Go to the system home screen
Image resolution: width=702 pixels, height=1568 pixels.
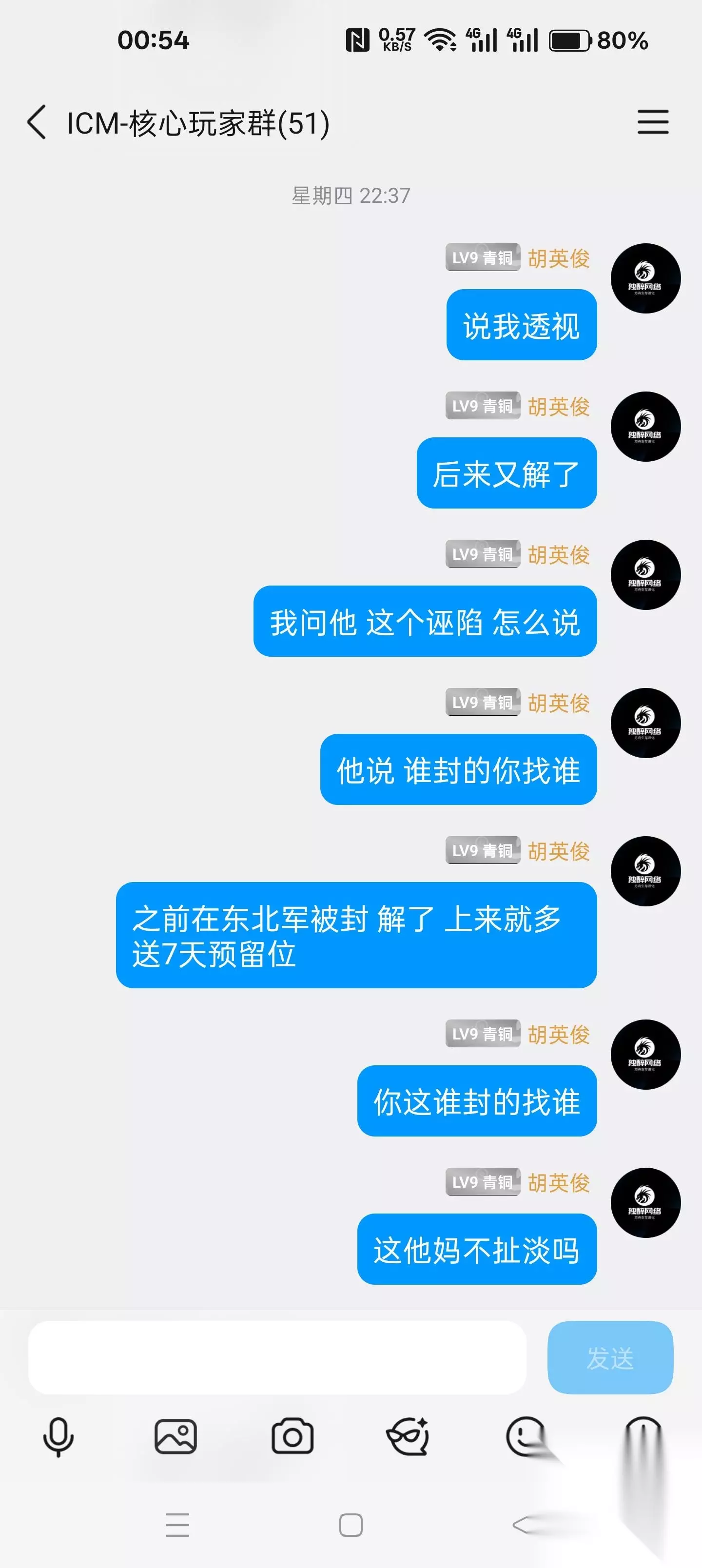[x=351, y=1525]
